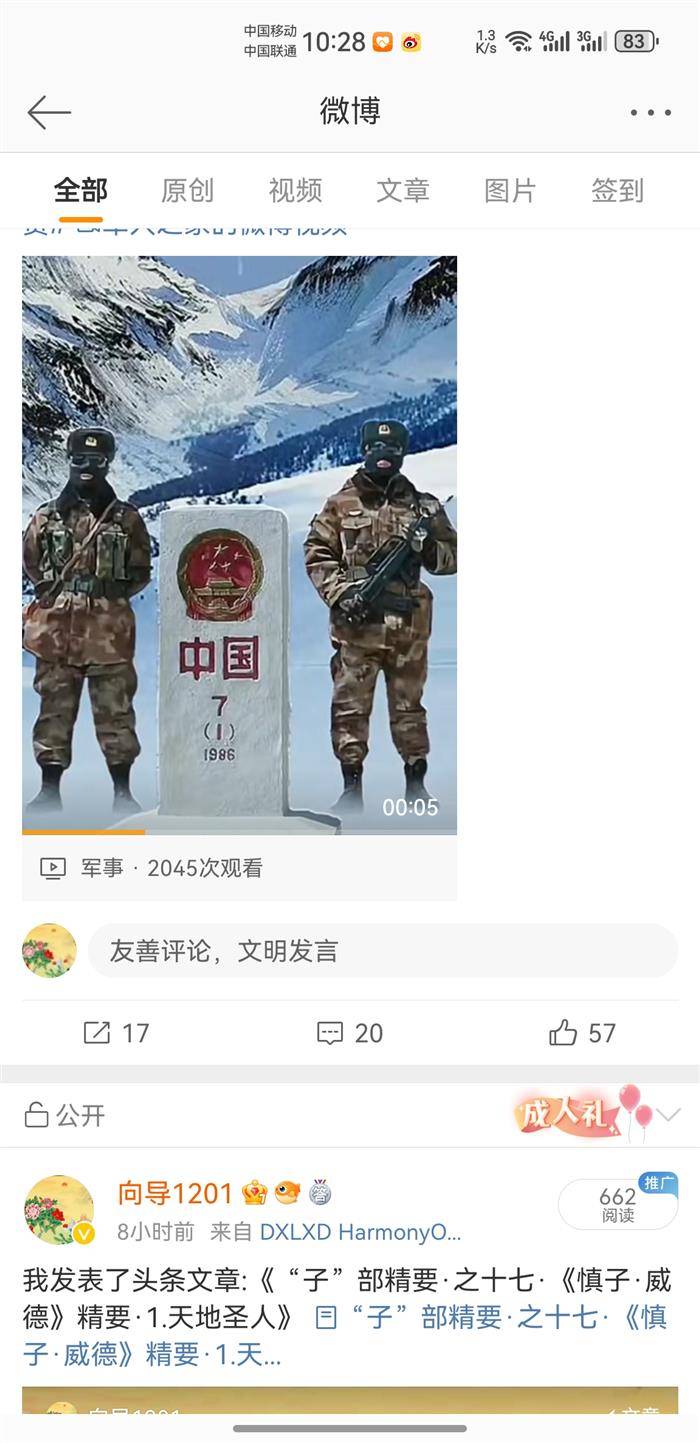This screenshot has width=700, height=1443.
Task: Open the three-dot overflow menu
Action: [650, 112]
